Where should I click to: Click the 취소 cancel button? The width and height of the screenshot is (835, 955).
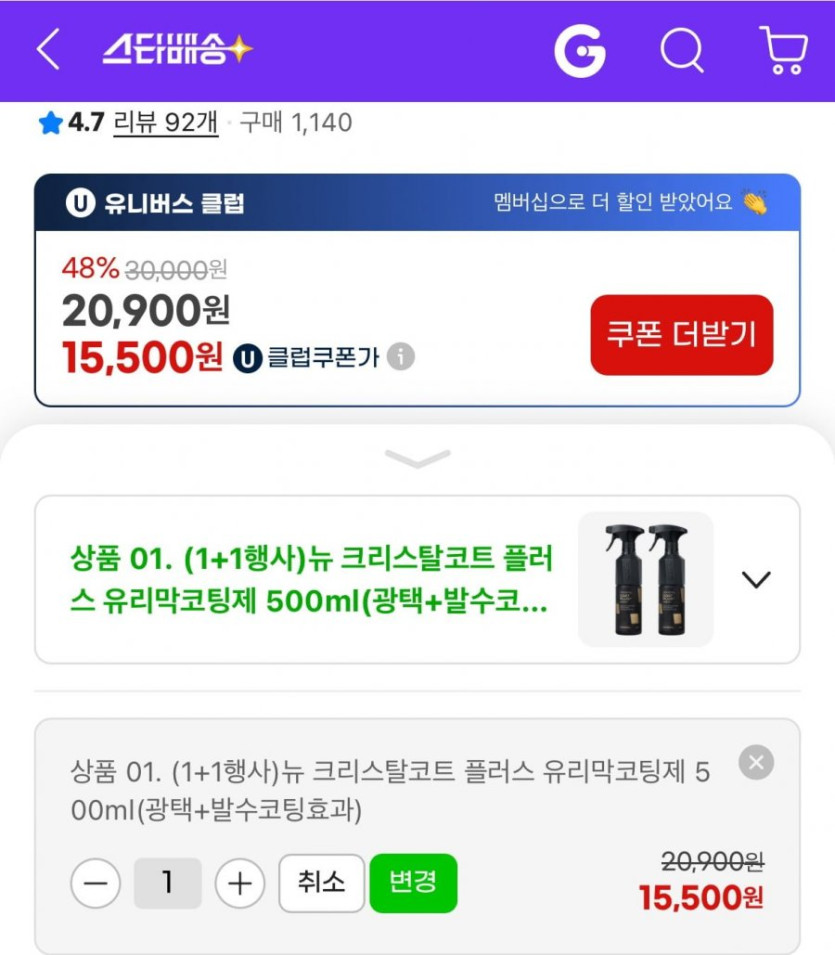[322, 883]
